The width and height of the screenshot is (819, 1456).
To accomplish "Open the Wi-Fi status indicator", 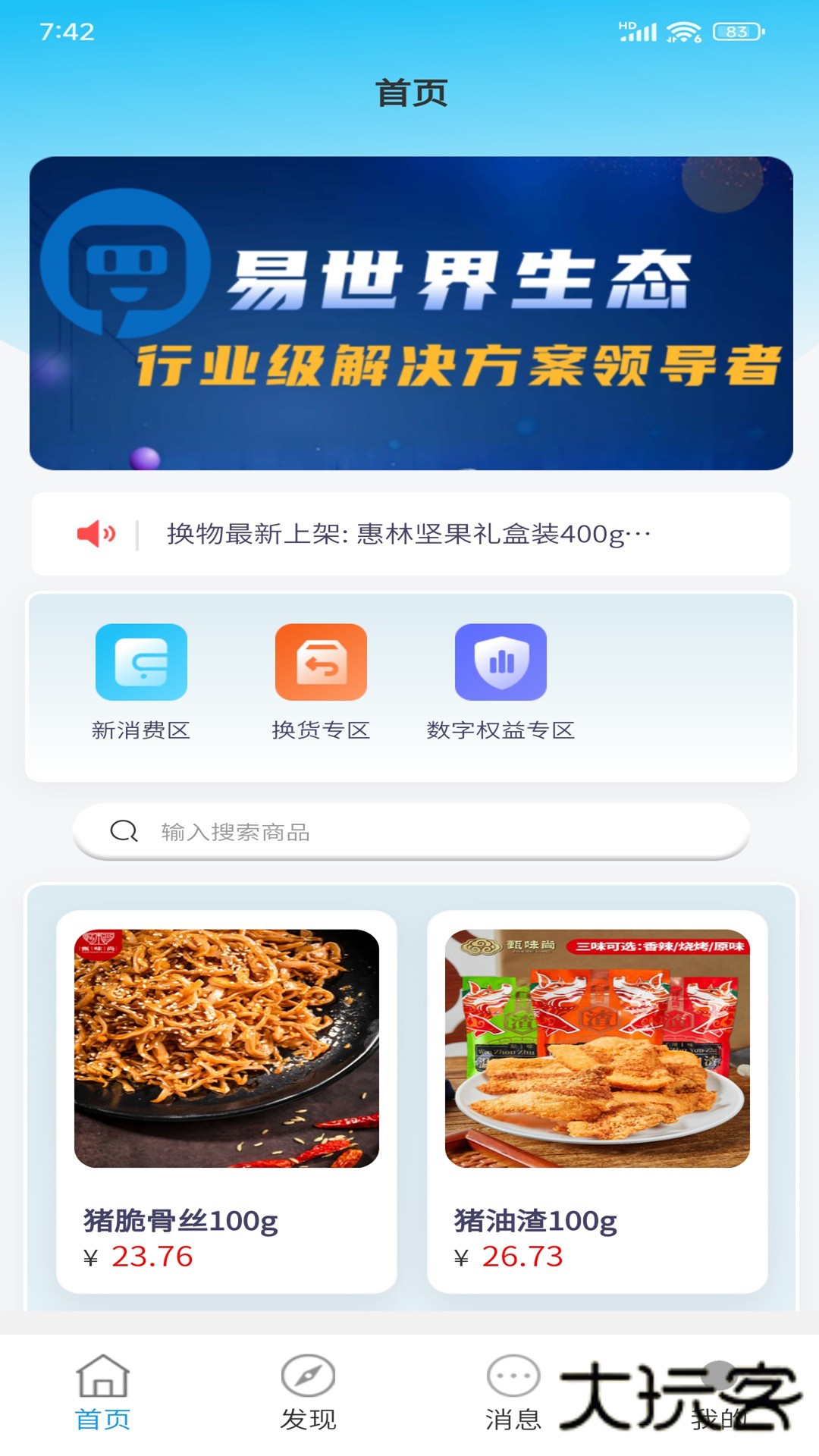I will tap(681, 30).
